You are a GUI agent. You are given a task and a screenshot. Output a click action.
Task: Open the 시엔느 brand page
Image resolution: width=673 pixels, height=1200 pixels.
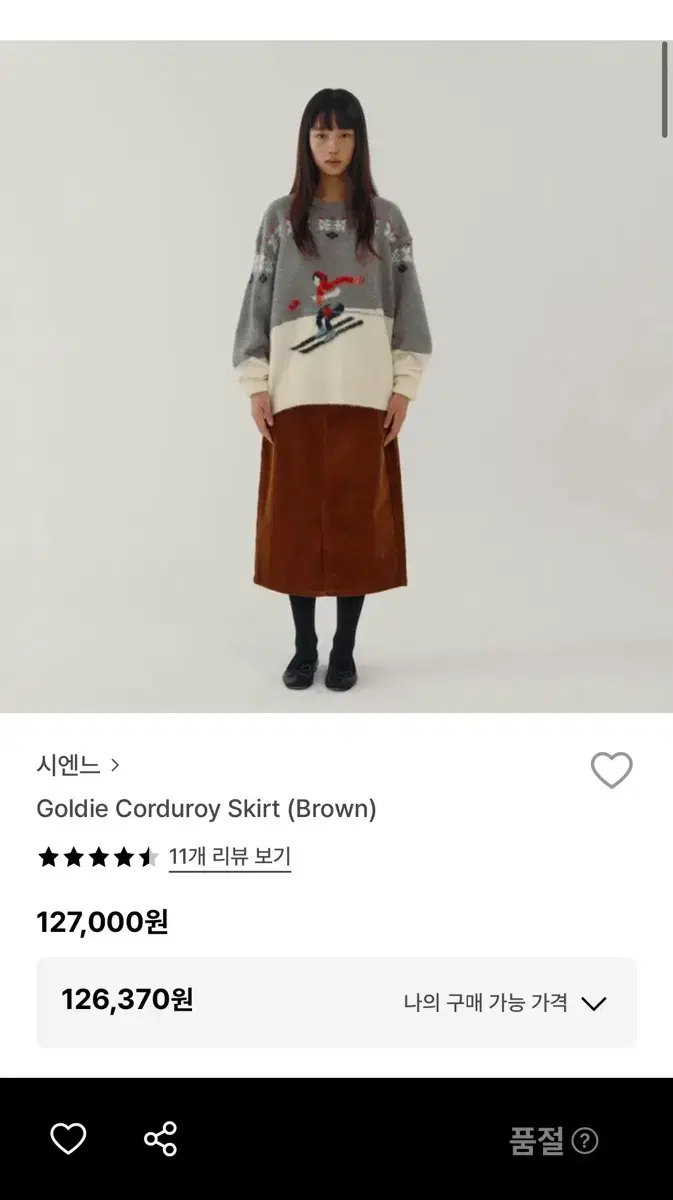(78, 765)
